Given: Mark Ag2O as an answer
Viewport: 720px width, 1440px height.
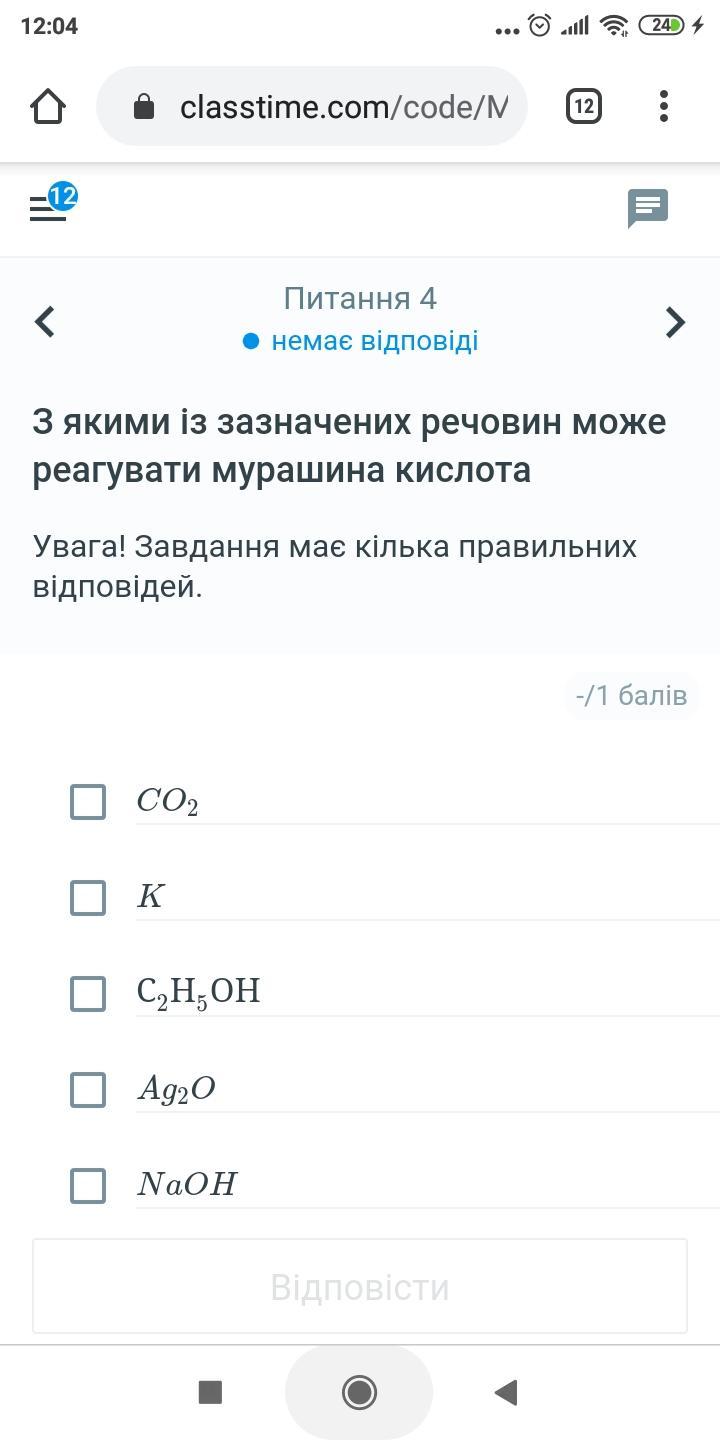Looking at the screenshot, I should click(x=88, y=1089).
